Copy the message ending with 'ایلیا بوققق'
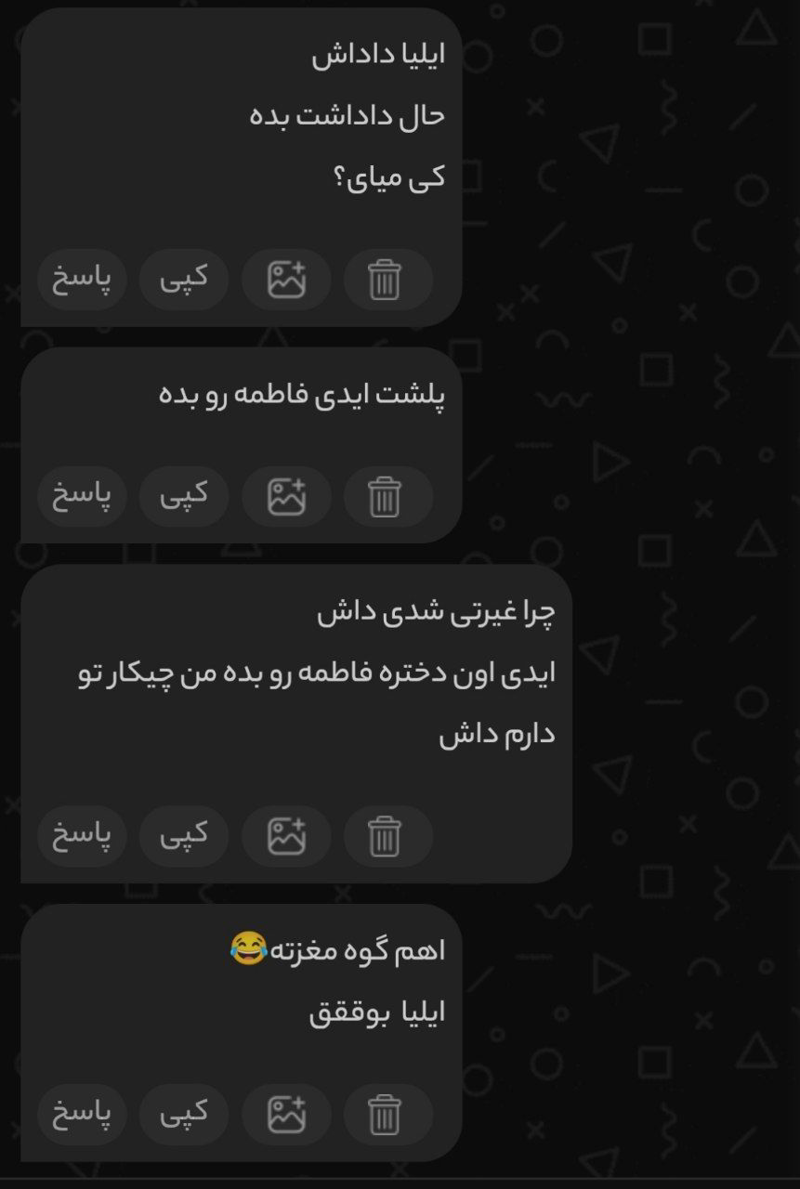Viewport: 800px width, 1189px height. click(185, 1114)
